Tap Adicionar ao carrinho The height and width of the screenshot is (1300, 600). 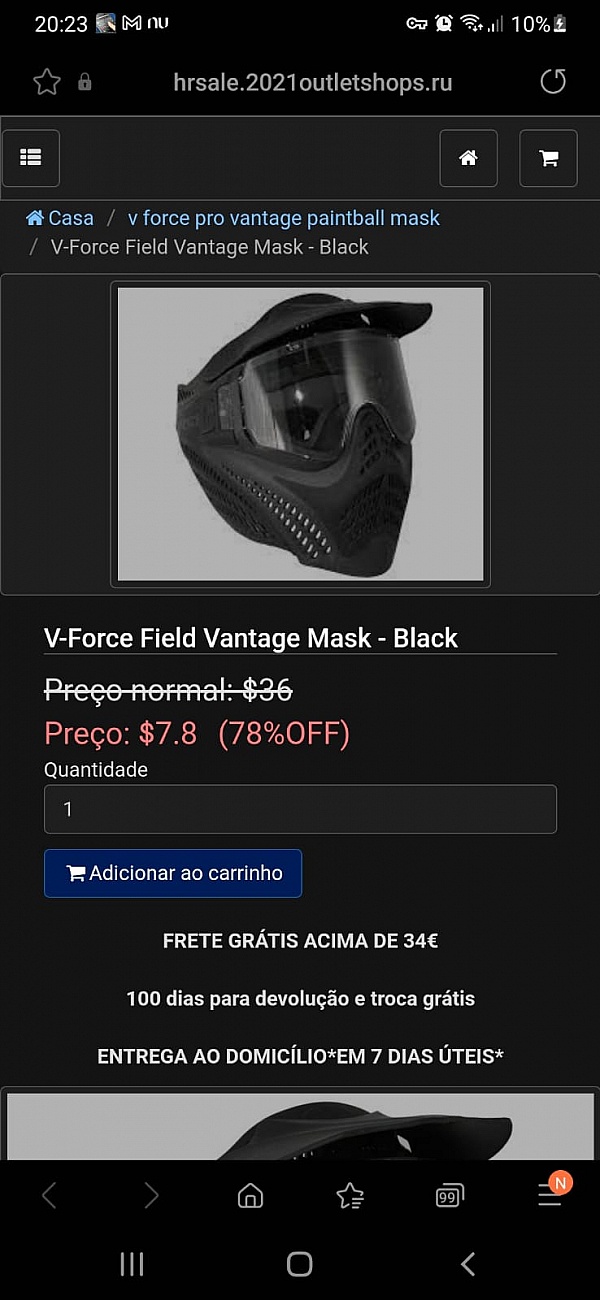point(173,873)
